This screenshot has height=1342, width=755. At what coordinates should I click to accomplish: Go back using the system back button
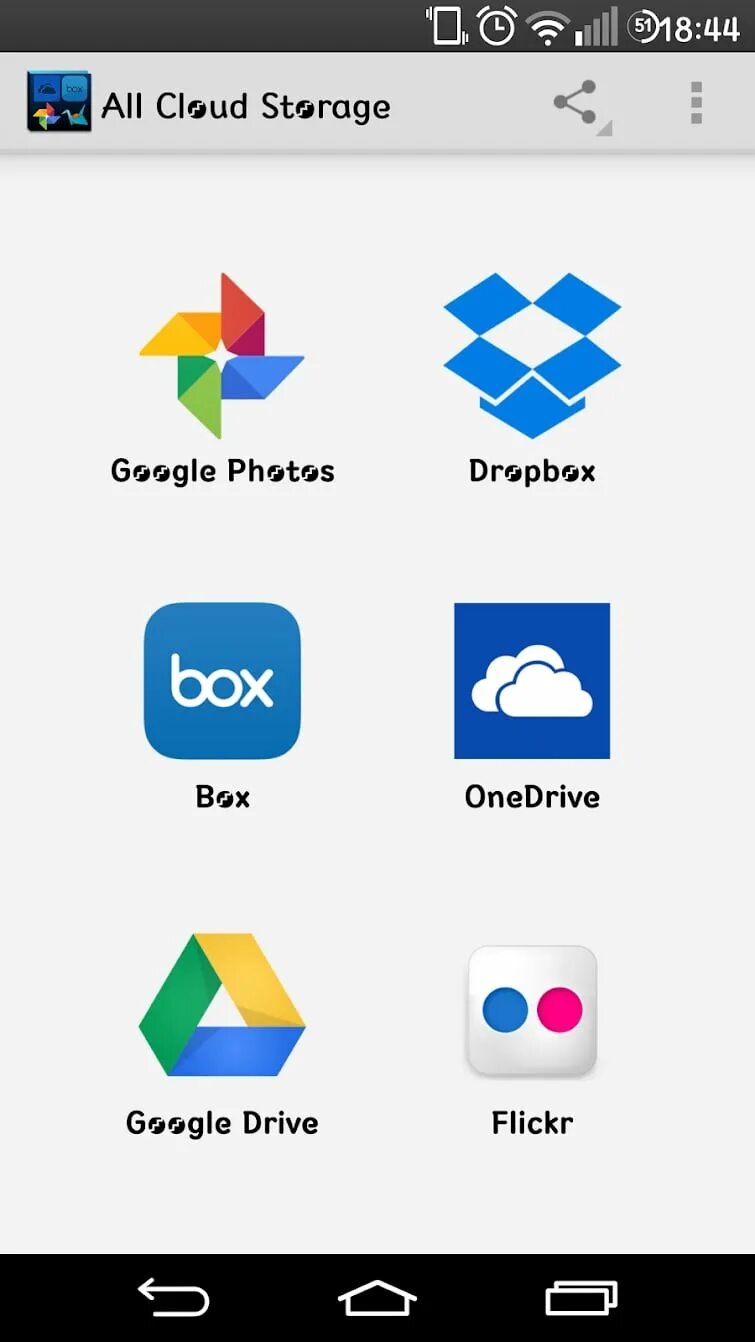pos(174,1298)
